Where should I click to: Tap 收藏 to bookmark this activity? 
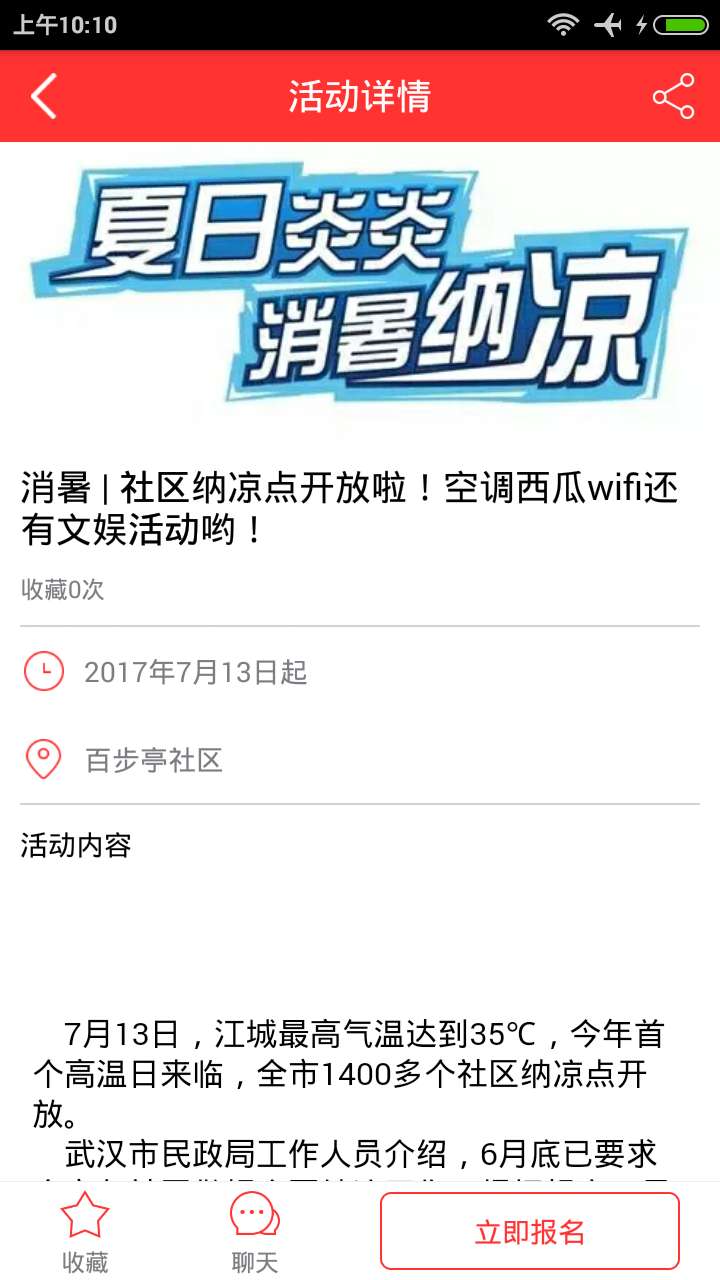(x=85, y=1232)
